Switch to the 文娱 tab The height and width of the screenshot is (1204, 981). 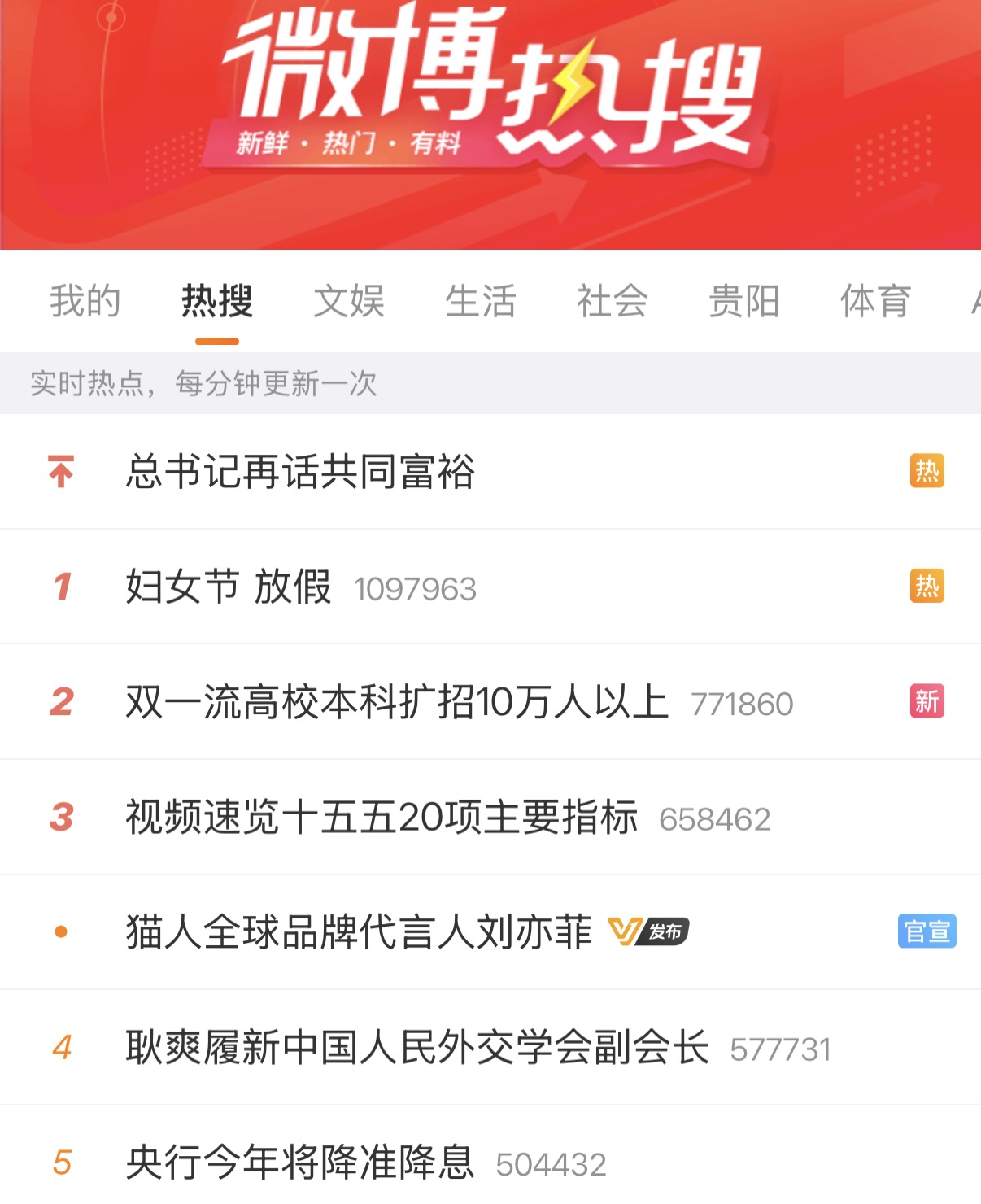(348, 301)
